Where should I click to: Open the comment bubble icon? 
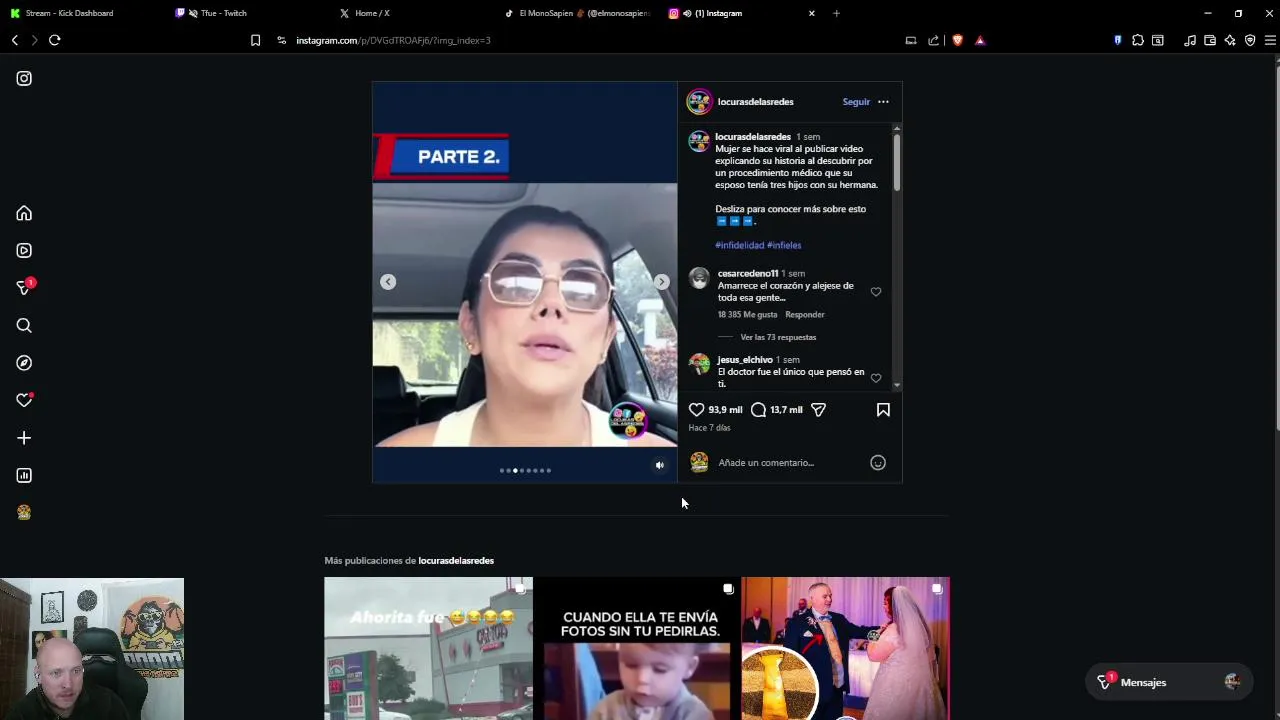coord(758,410)
